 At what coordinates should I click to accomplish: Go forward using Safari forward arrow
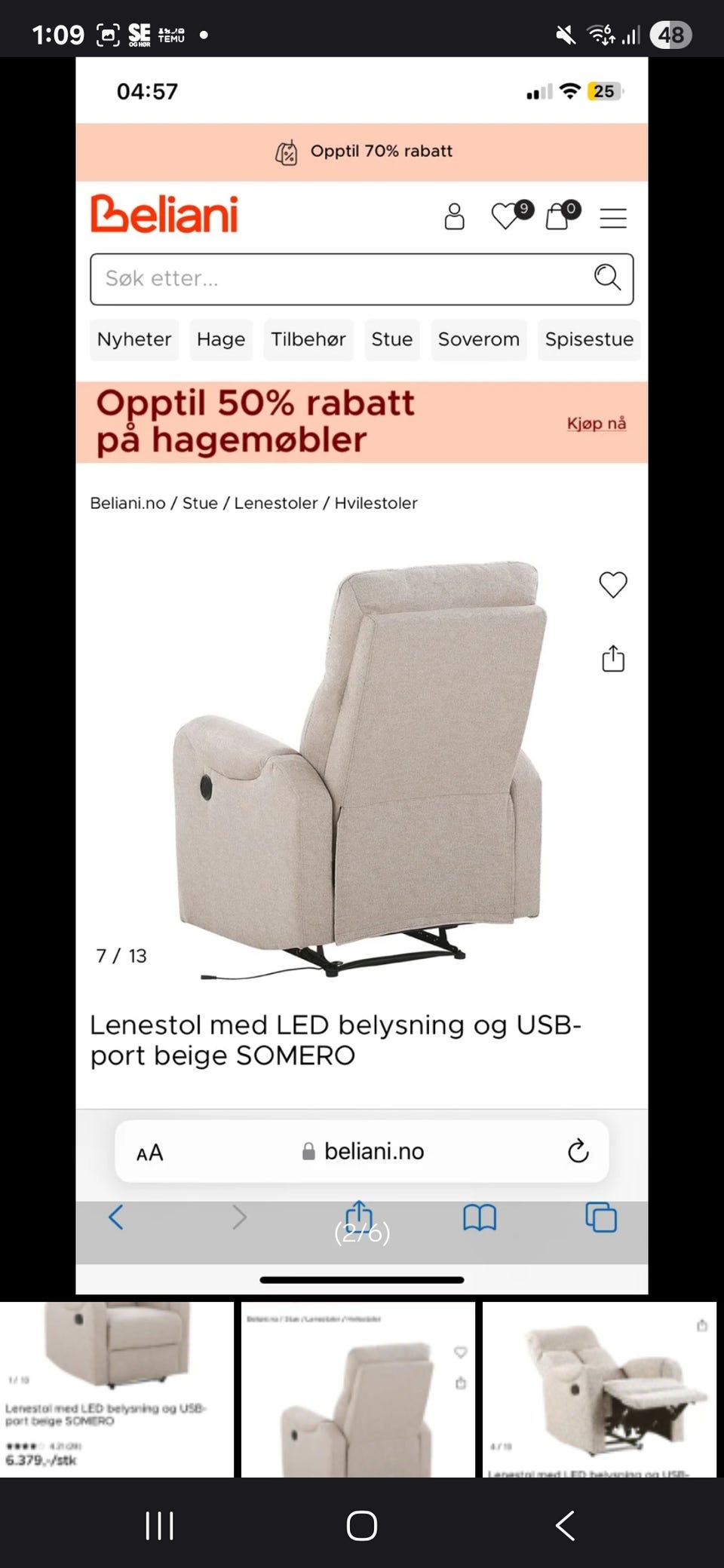pos(239,1217)
